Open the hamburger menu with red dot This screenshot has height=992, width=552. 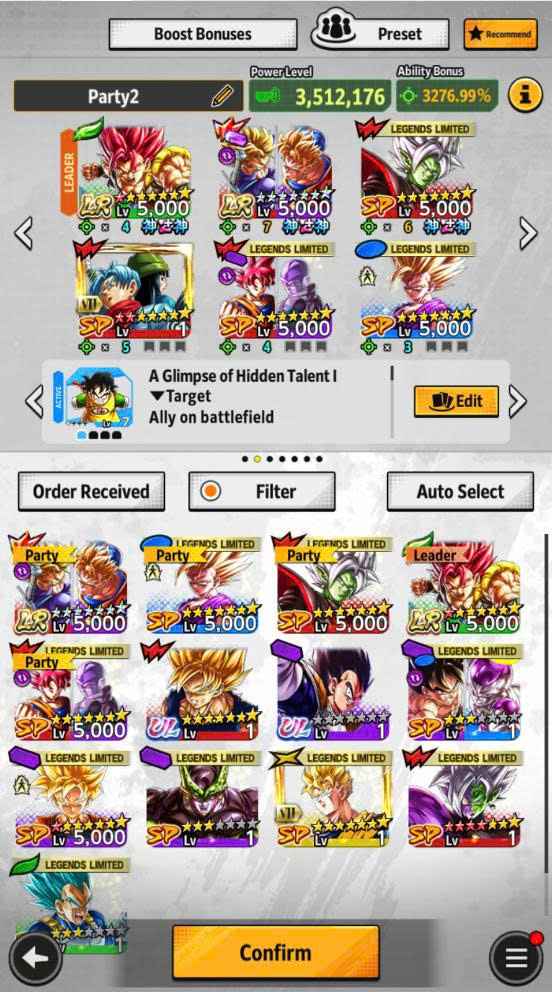516,958
